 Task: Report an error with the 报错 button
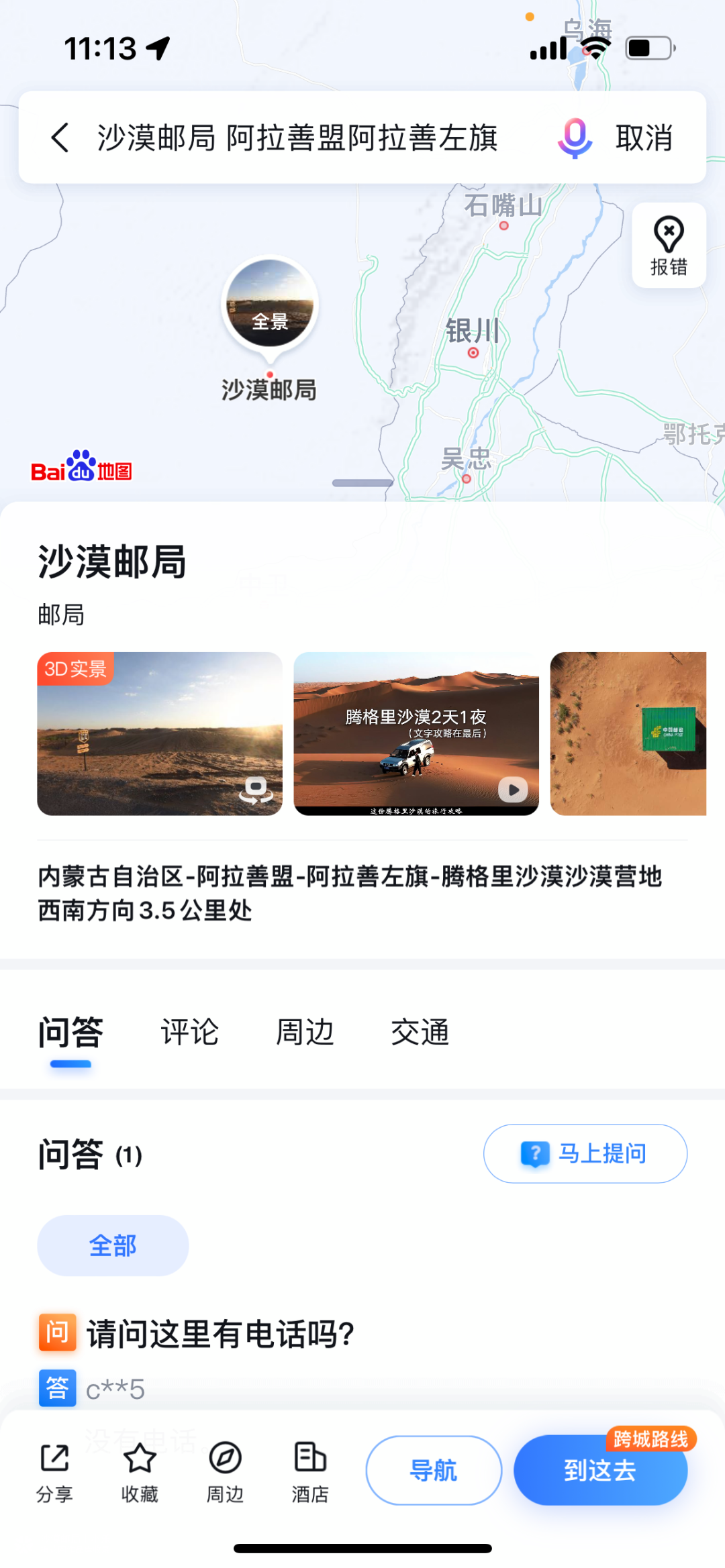(x=668, y=246)
